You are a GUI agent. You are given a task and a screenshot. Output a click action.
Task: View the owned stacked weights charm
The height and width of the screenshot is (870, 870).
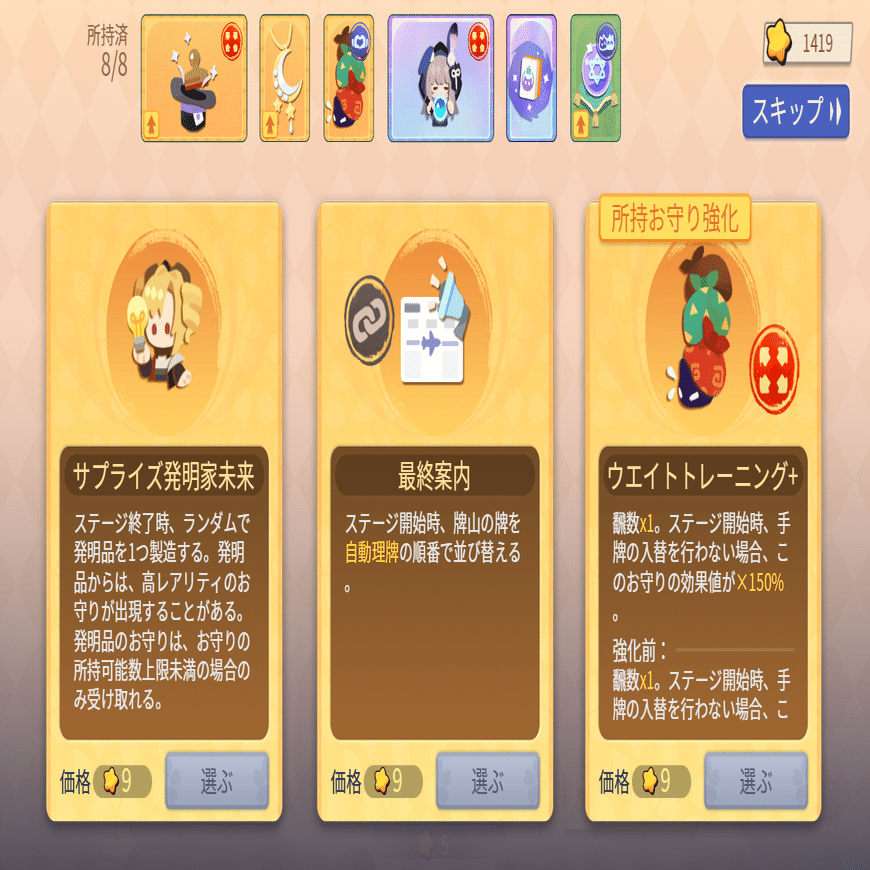pyautogui.click(x=349, y=78)
